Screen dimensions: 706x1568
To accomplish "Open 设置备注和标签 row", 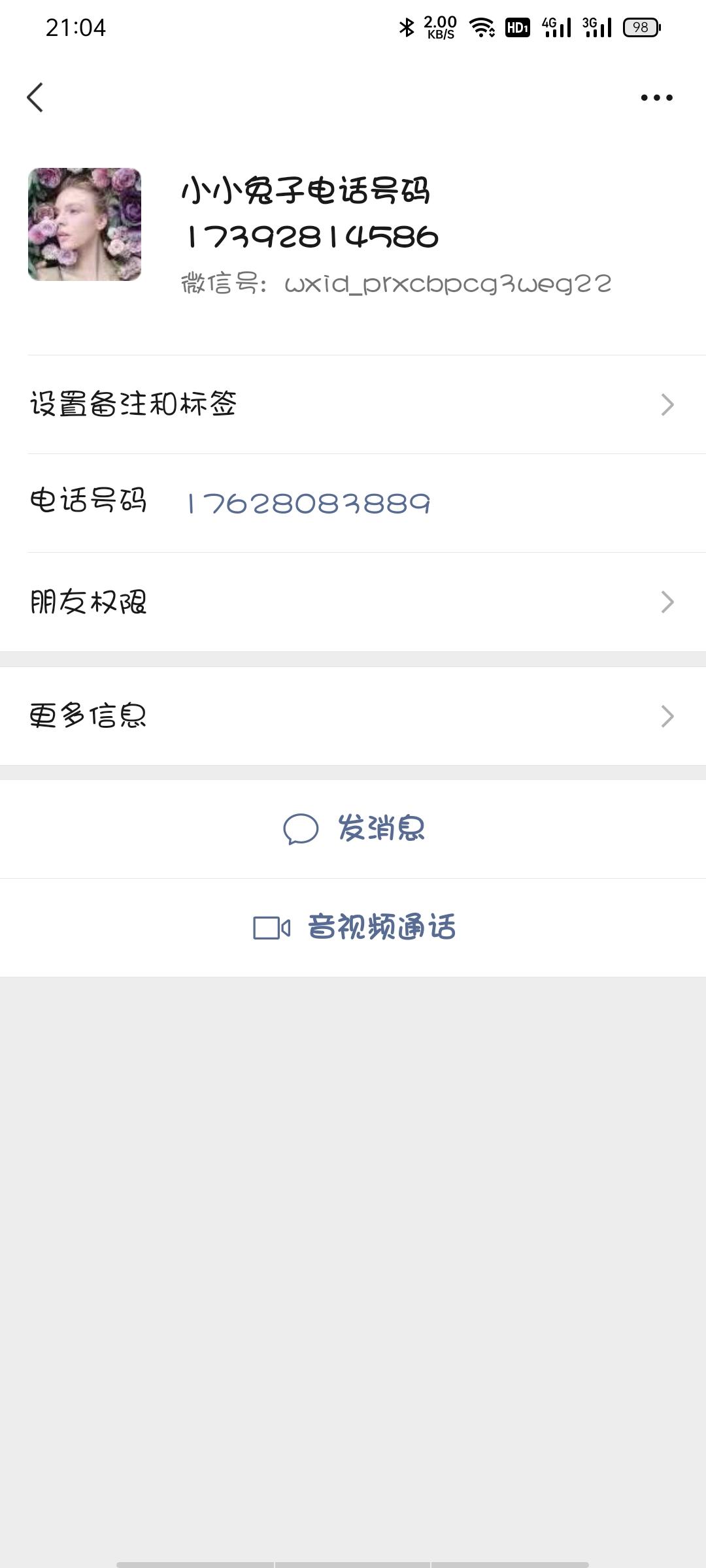I will (353, 404).
